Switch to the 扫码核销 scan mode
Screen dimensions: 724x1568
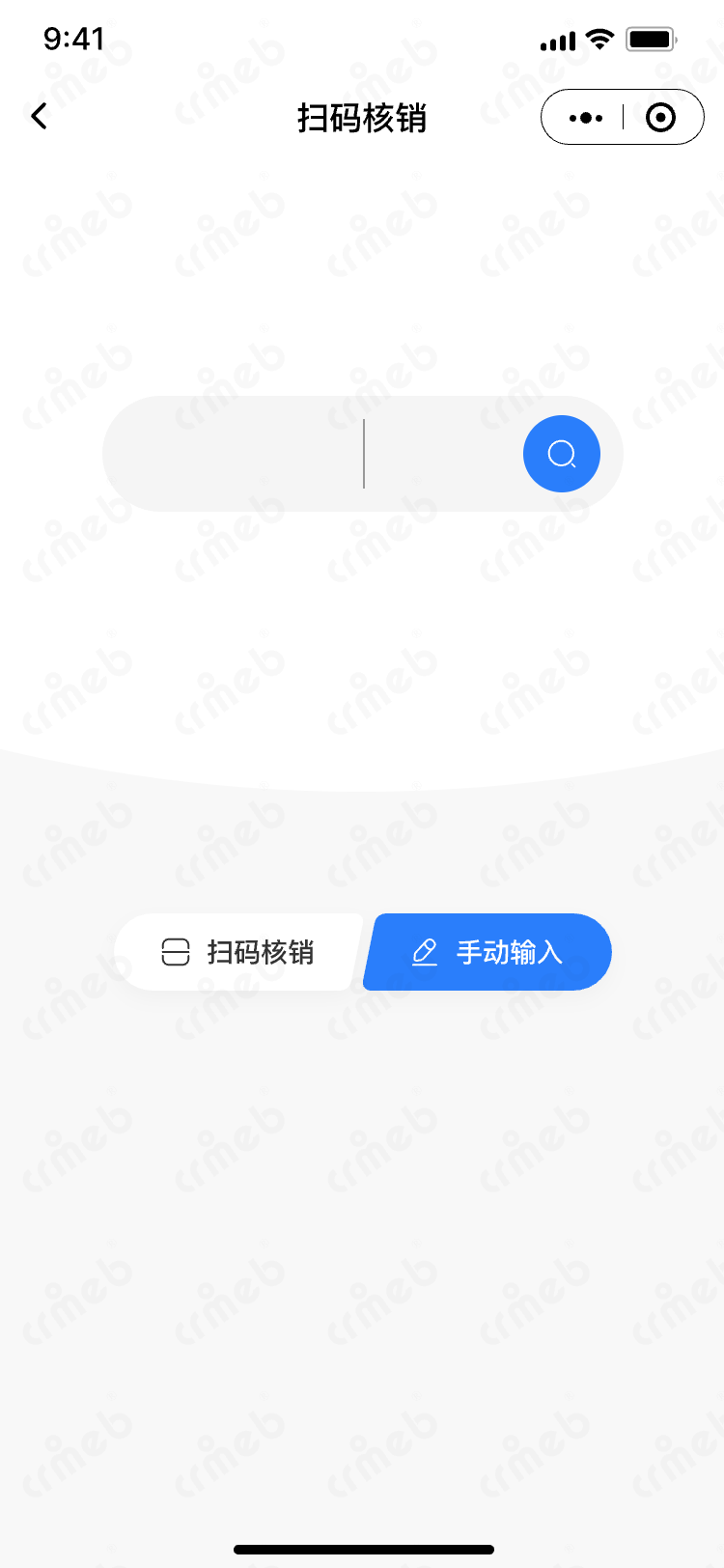(237, 952)
